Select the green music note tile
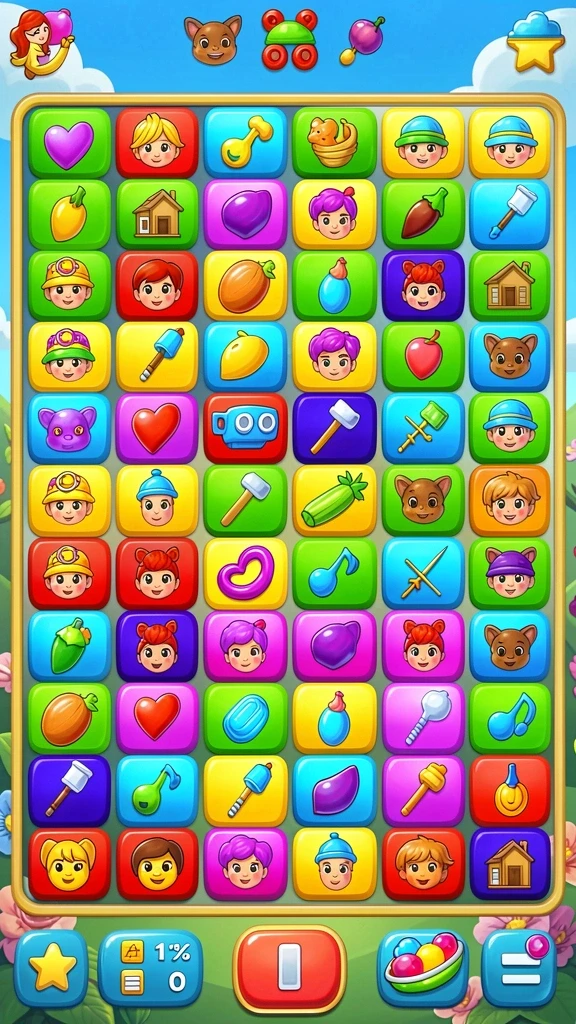Image resolution: width=576 pixels, height=1024 pixels. (157, 790)
